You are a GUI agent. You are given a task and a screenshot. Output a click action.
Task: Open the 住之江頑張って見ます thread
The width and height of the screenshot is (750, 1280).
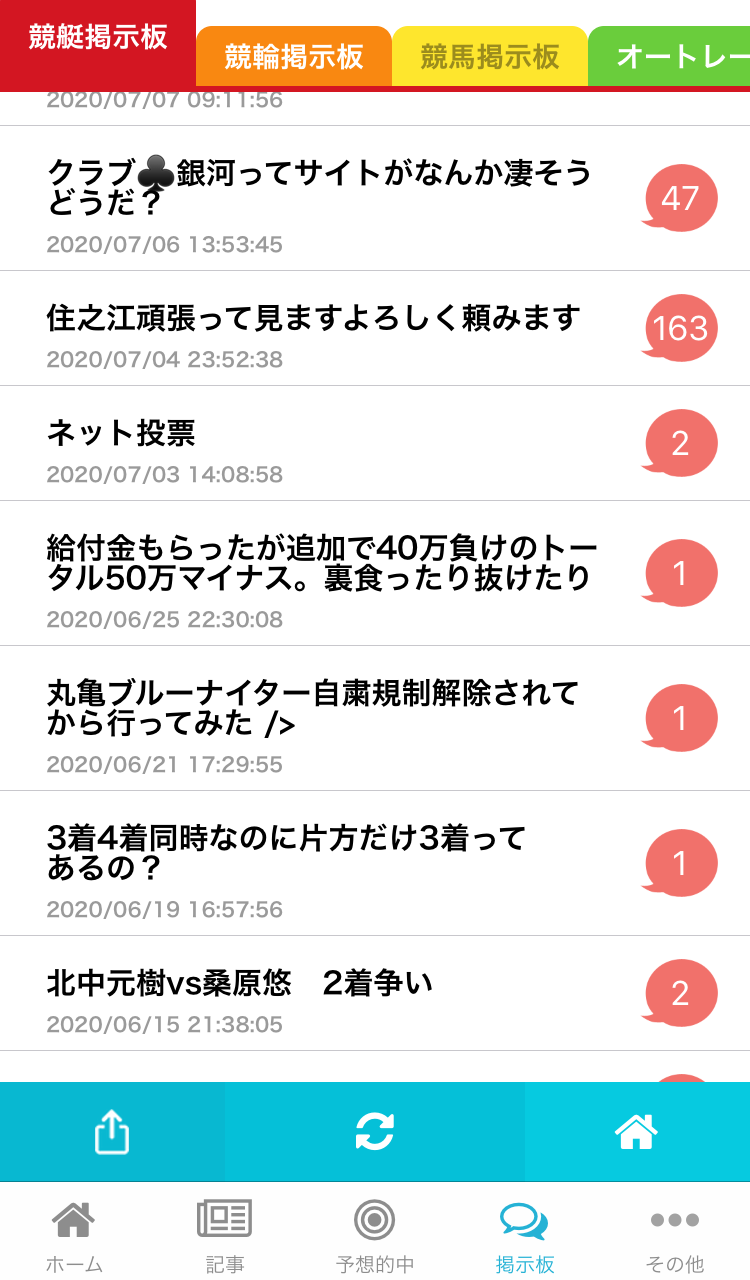click(x=375, y=328)
